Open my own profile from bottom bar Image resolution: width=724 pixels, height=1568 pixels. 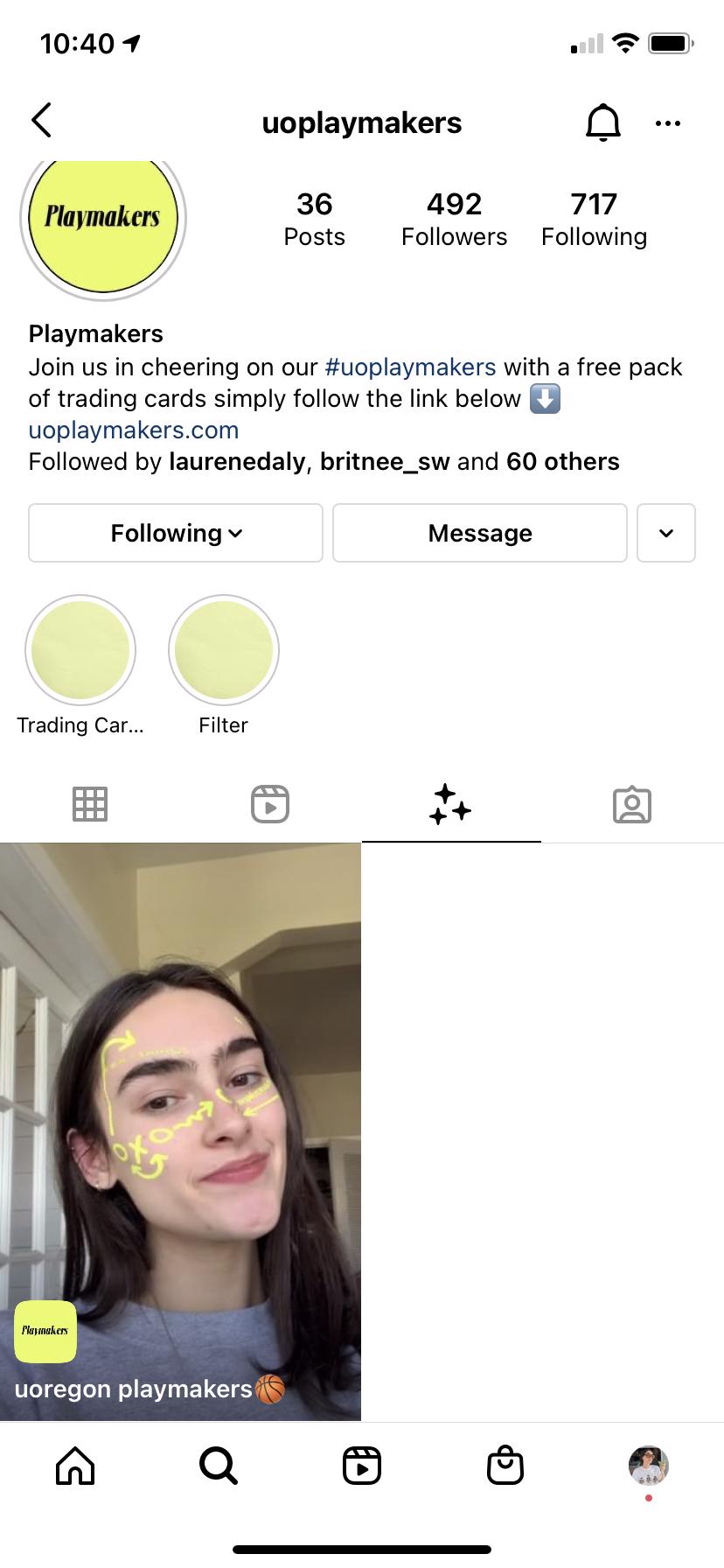coord(648,1464)
